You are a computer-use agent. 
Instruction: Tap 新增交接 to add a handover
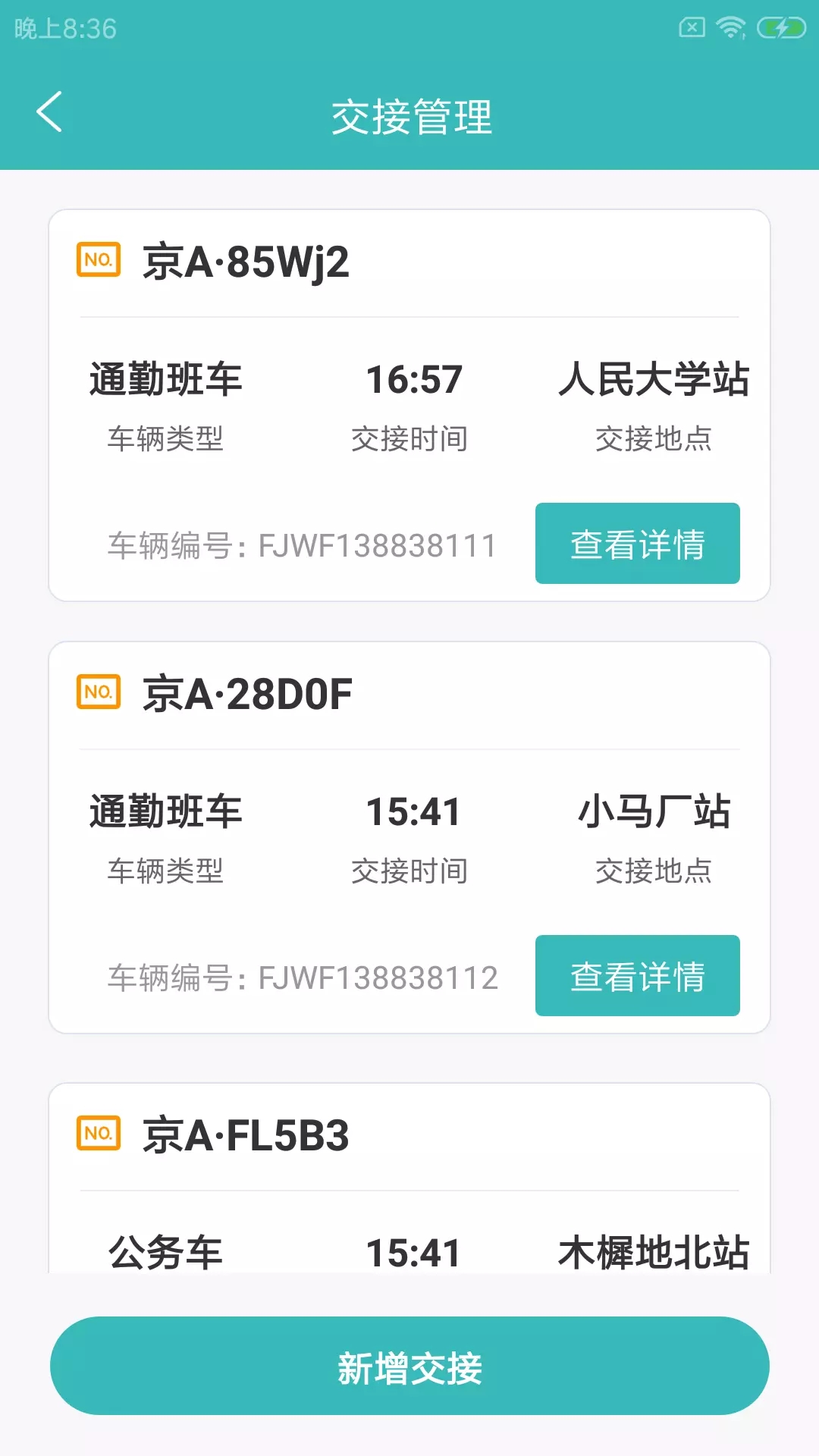pyautogui.click(x=409, y=1370)
